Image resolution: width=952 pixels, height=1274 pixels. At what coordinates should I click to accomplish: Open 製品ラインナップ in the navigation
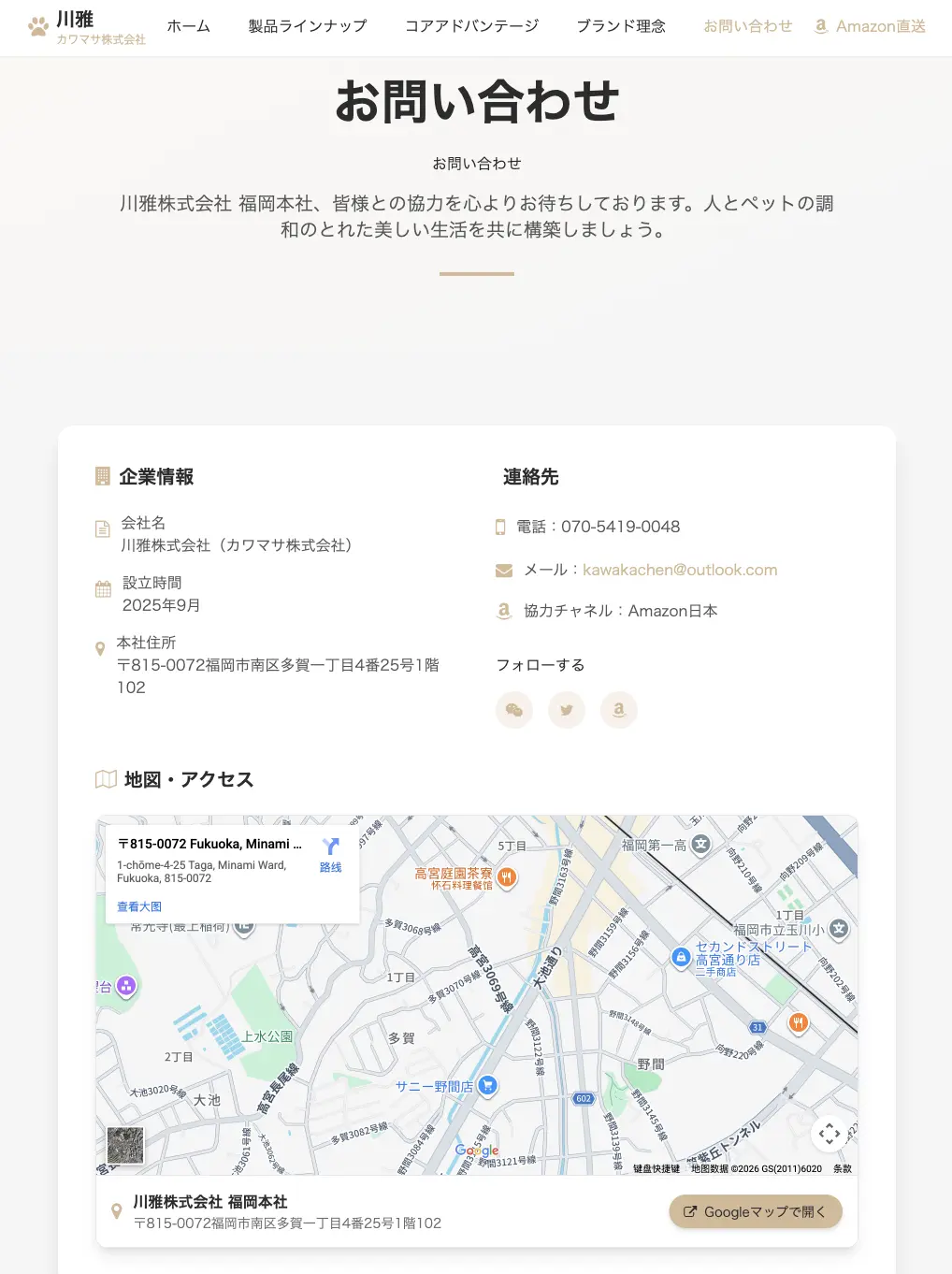(x=307, y=26)
